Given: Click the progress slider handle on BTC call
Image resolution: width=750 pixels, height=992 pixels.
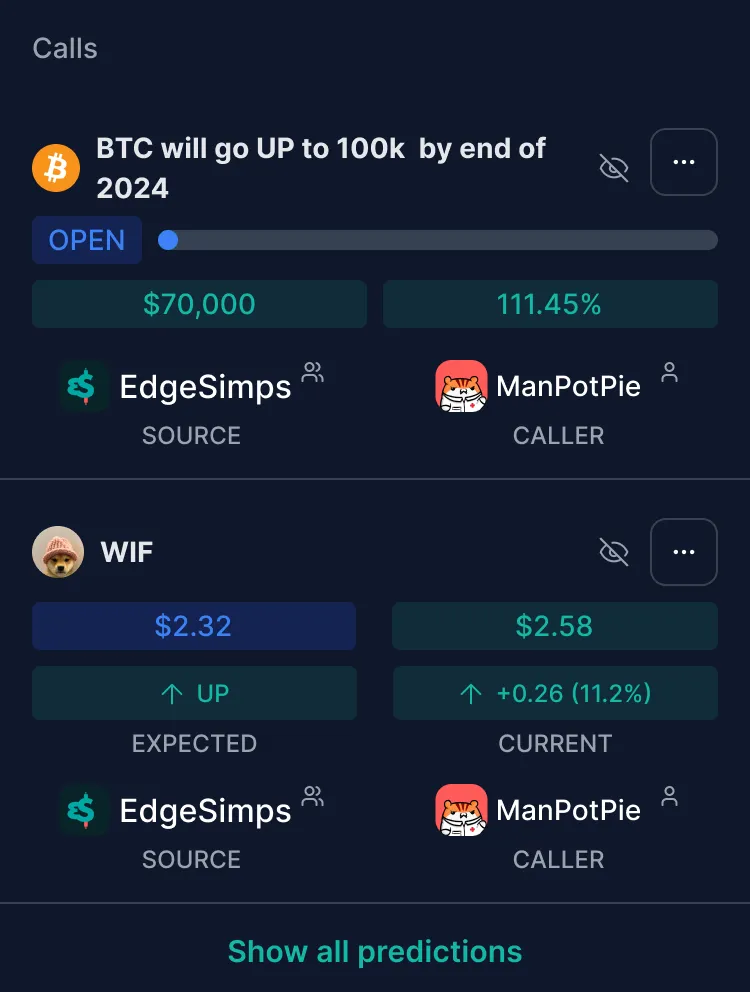Looking at the screenshot, I should click(x=169, y=240).
